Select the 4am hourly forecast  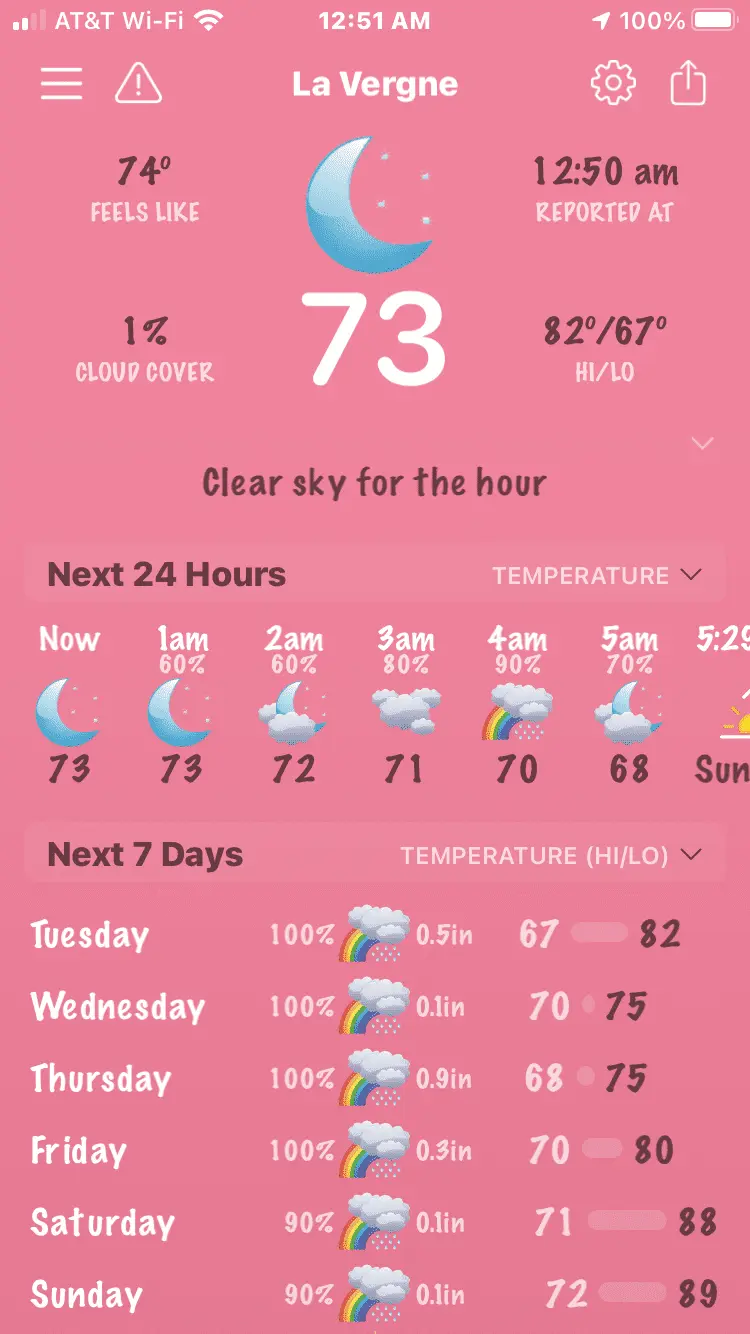517,706
